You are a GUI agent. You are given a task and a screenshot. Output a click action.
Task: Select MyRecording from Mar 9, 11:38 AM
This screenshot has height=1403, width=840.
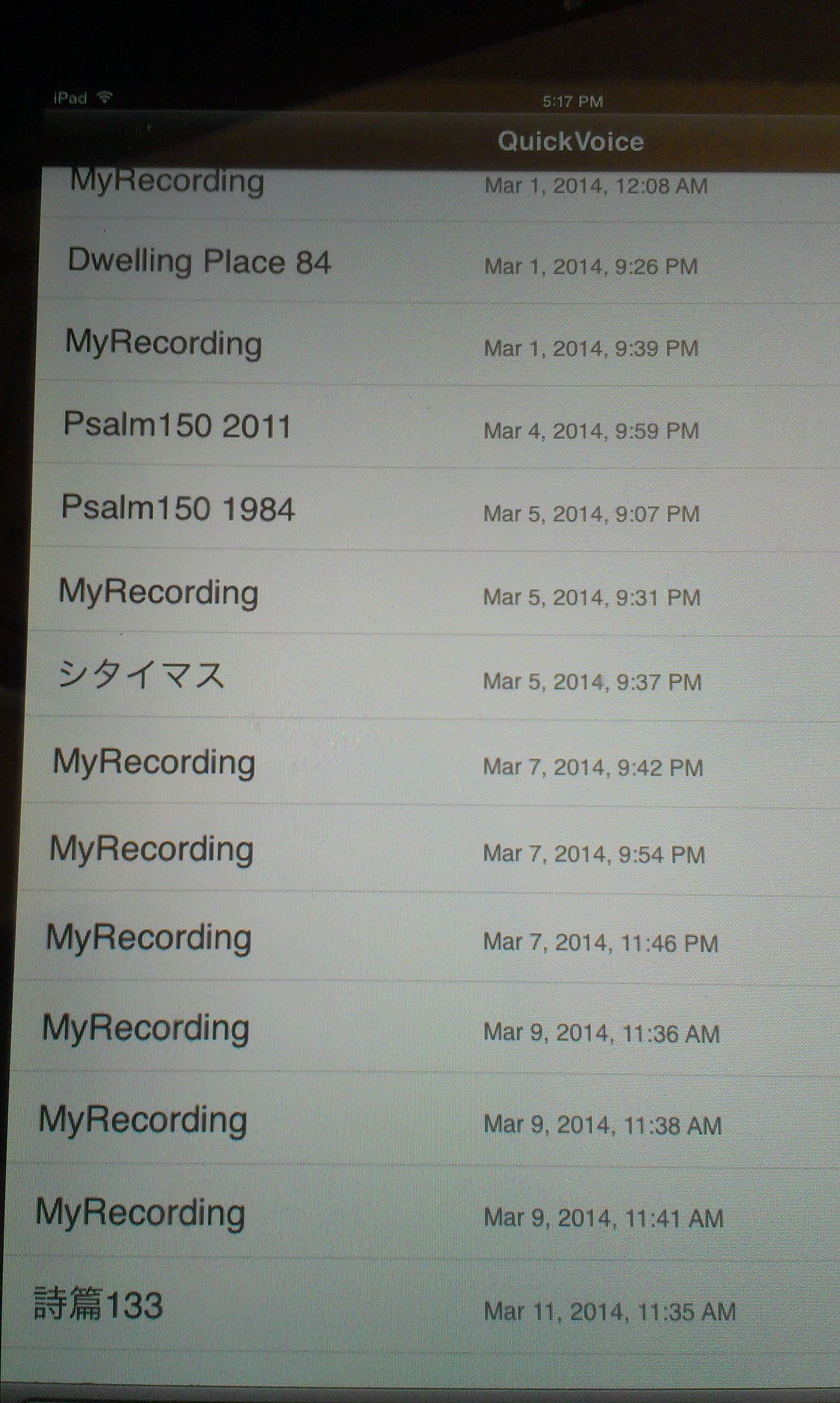coord(143,1120)
